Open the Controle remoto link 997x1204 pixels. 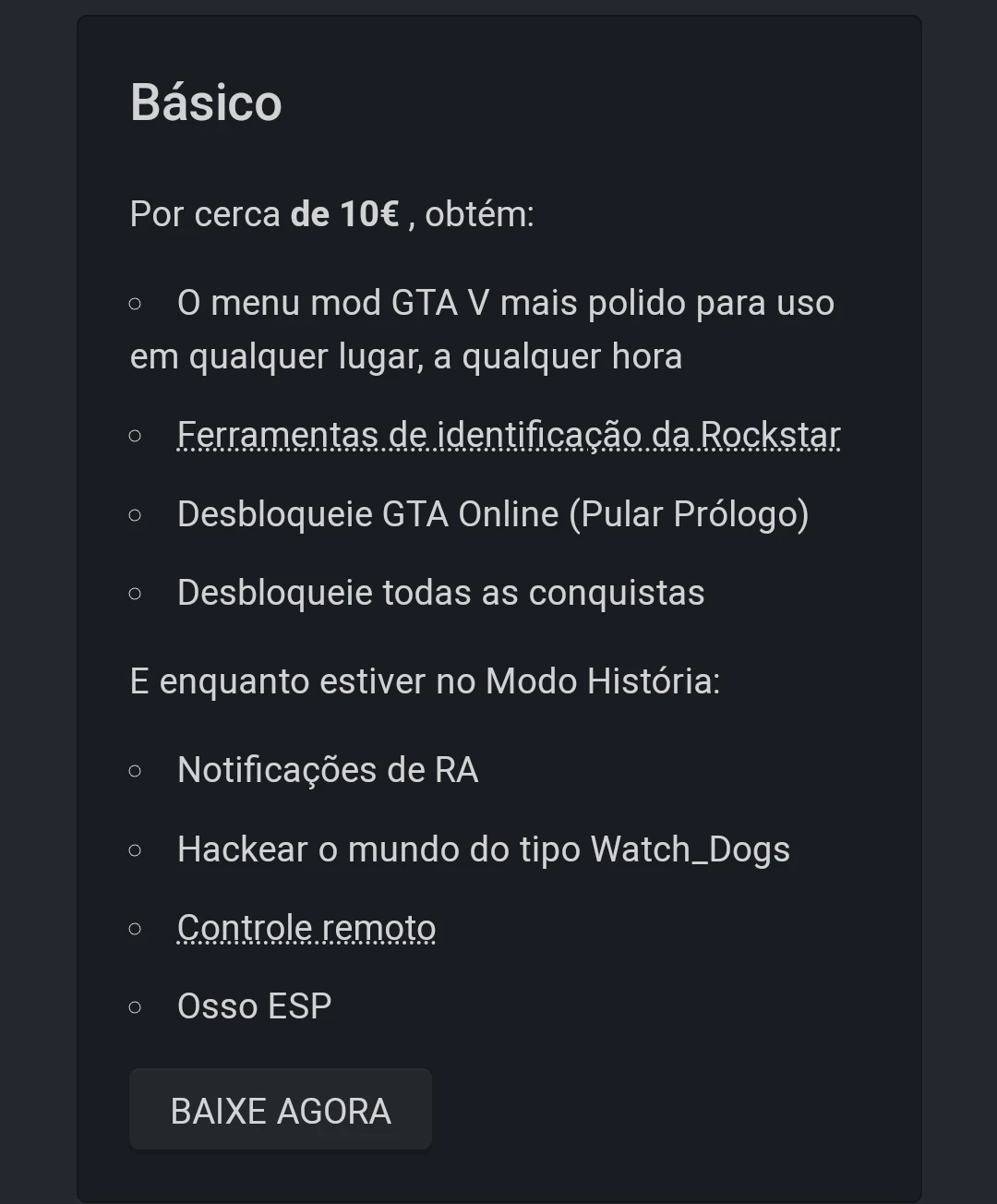tap(306, 928)
